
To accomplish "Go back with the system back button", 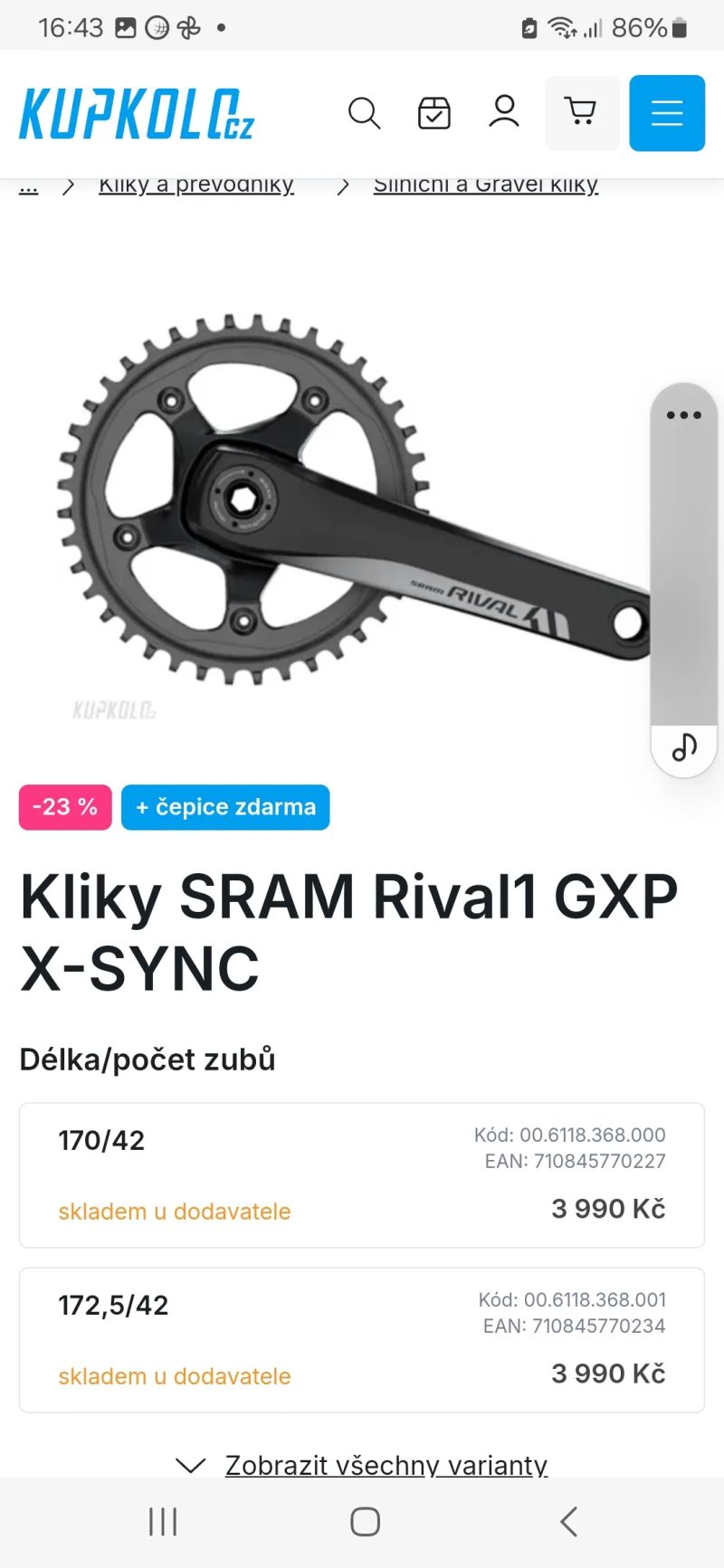I will (568, 1521).
